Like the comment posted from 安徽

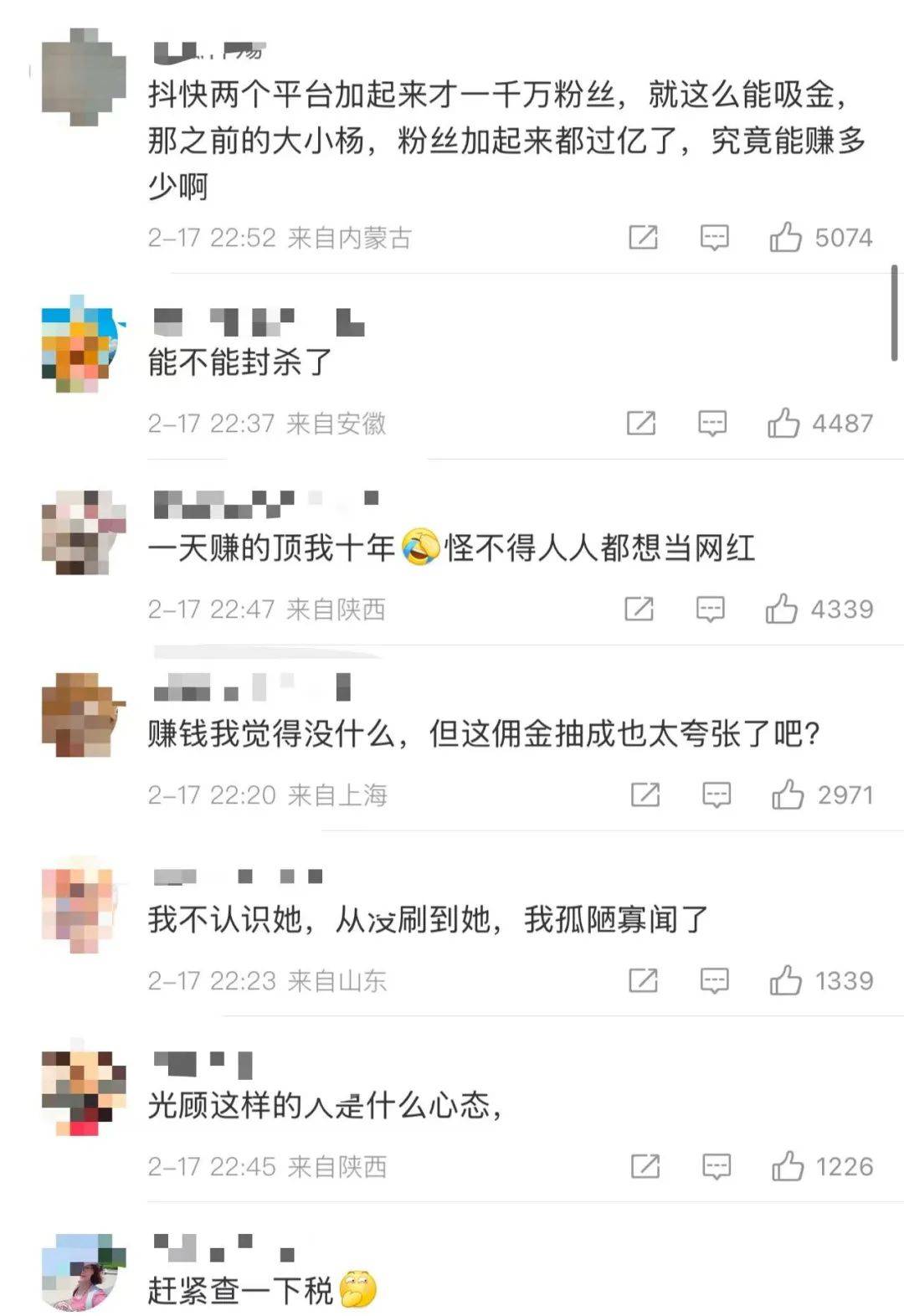coord(785,424)
